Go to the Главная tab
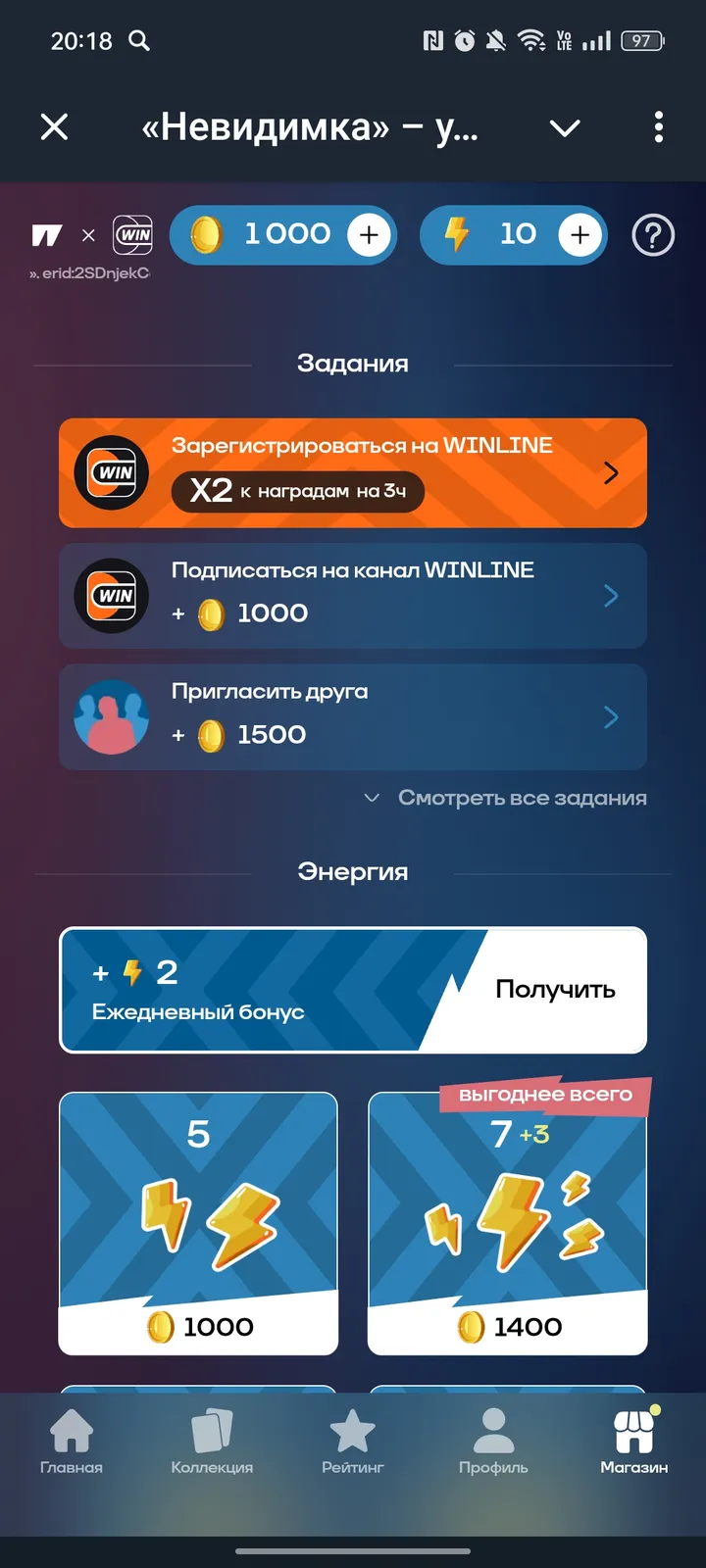The width and height of the screenshot is (706, 1568). point(72,1441)
